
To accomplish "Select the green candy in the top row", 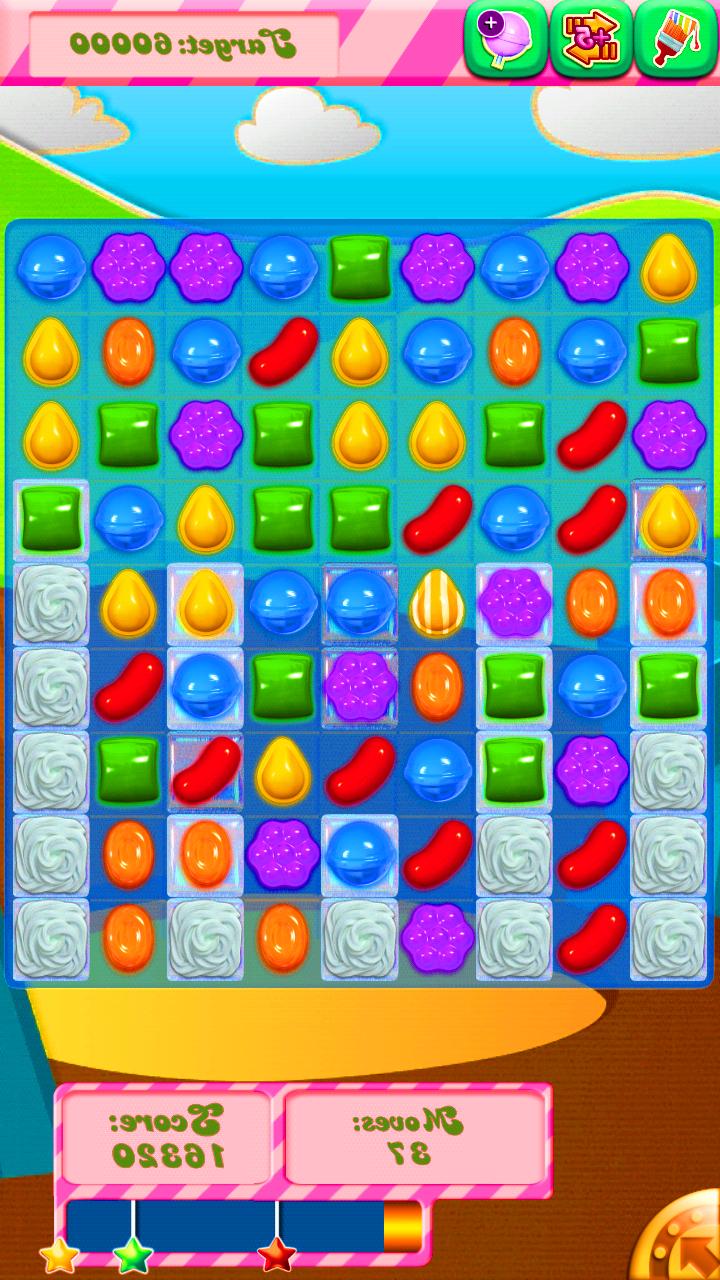I will click(x=358, y=267).
